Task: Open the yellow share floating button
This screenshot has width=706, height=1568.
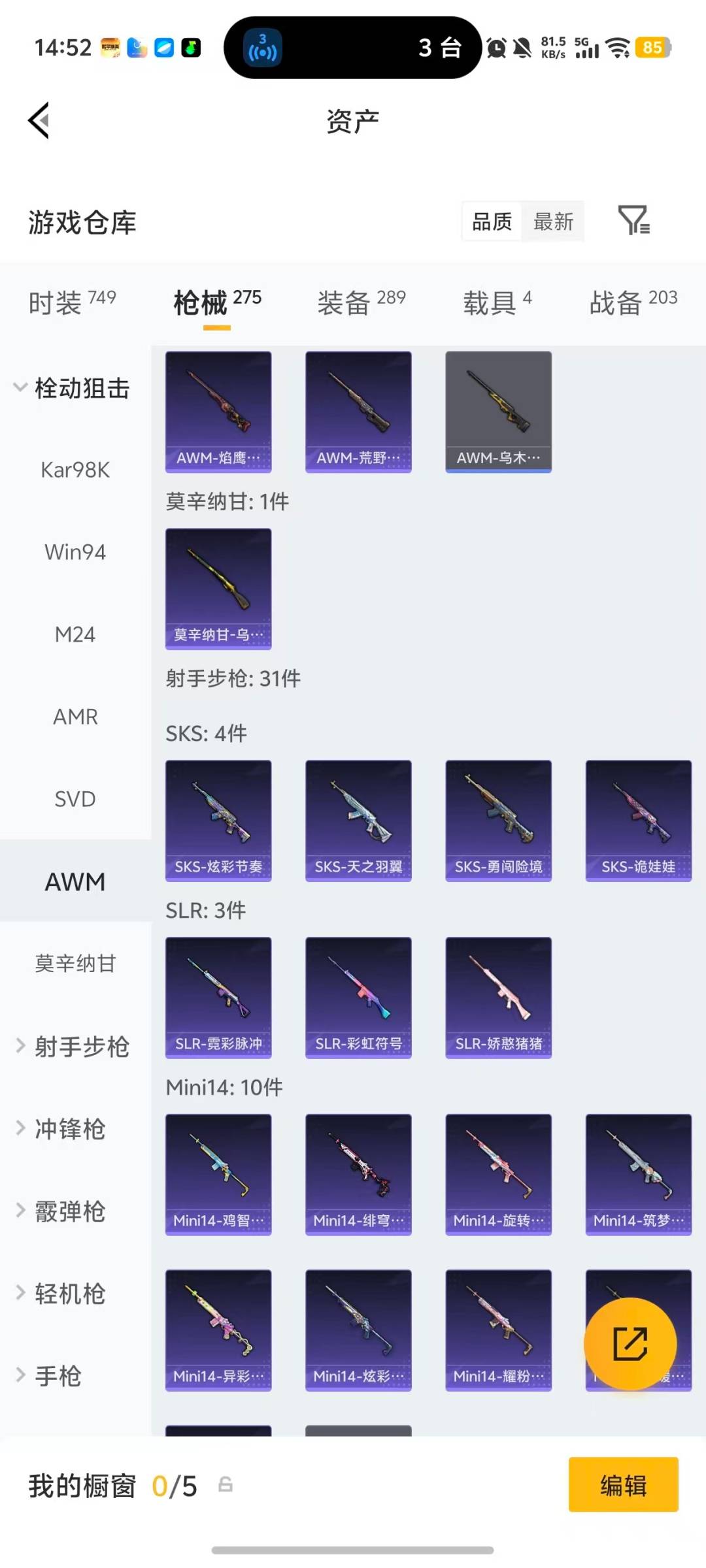Action: point(630,1343)
